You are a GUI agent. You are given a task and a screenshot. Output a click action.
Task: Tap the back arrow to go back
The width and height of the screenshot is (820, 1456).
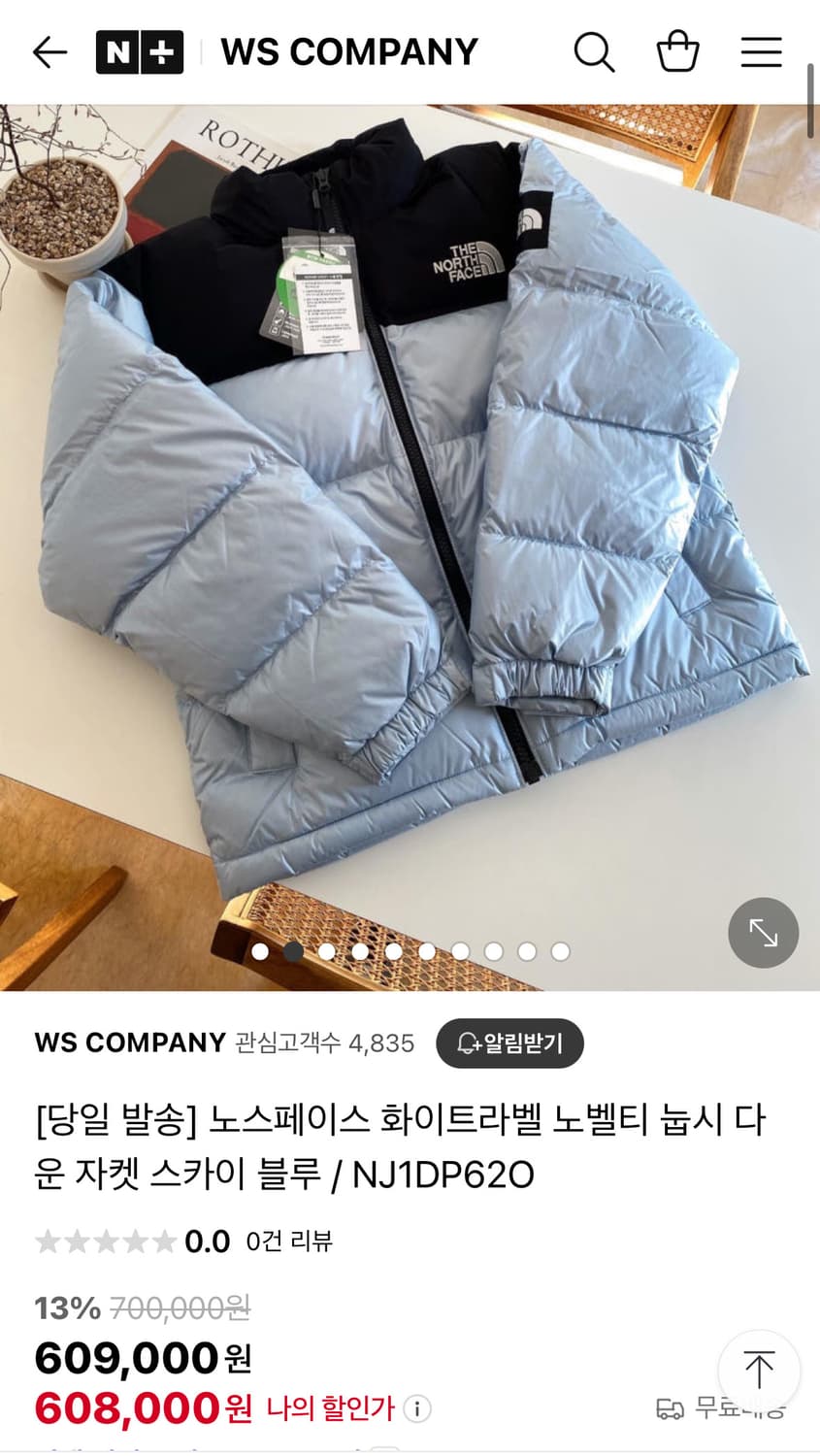[48, 51]
